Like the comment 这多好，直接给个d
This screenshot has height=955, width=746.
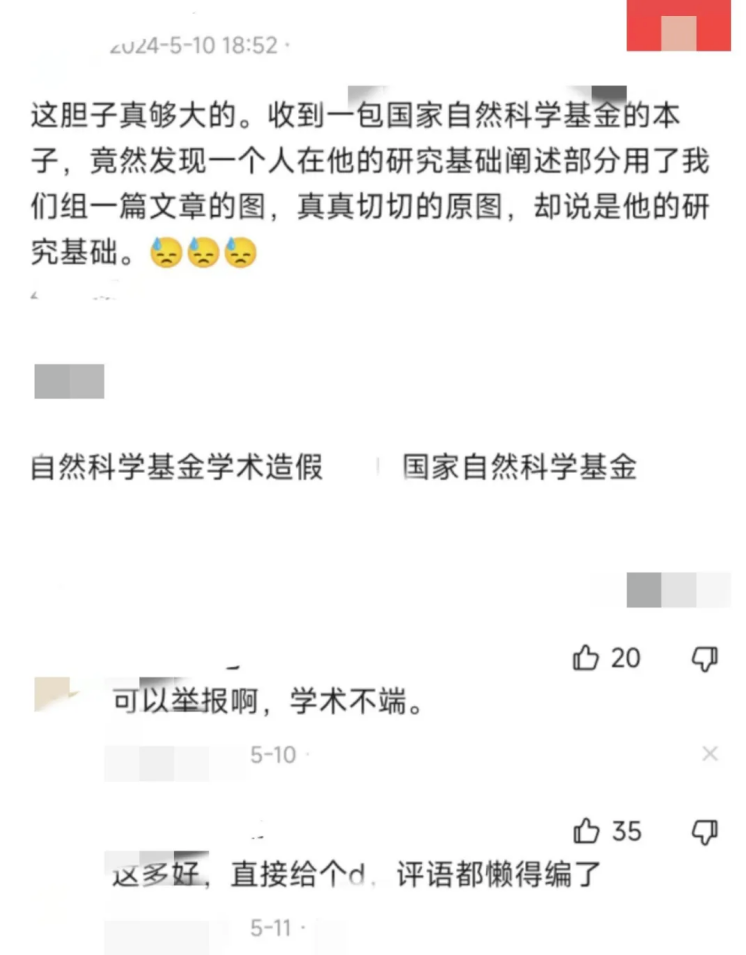[586, 831]
